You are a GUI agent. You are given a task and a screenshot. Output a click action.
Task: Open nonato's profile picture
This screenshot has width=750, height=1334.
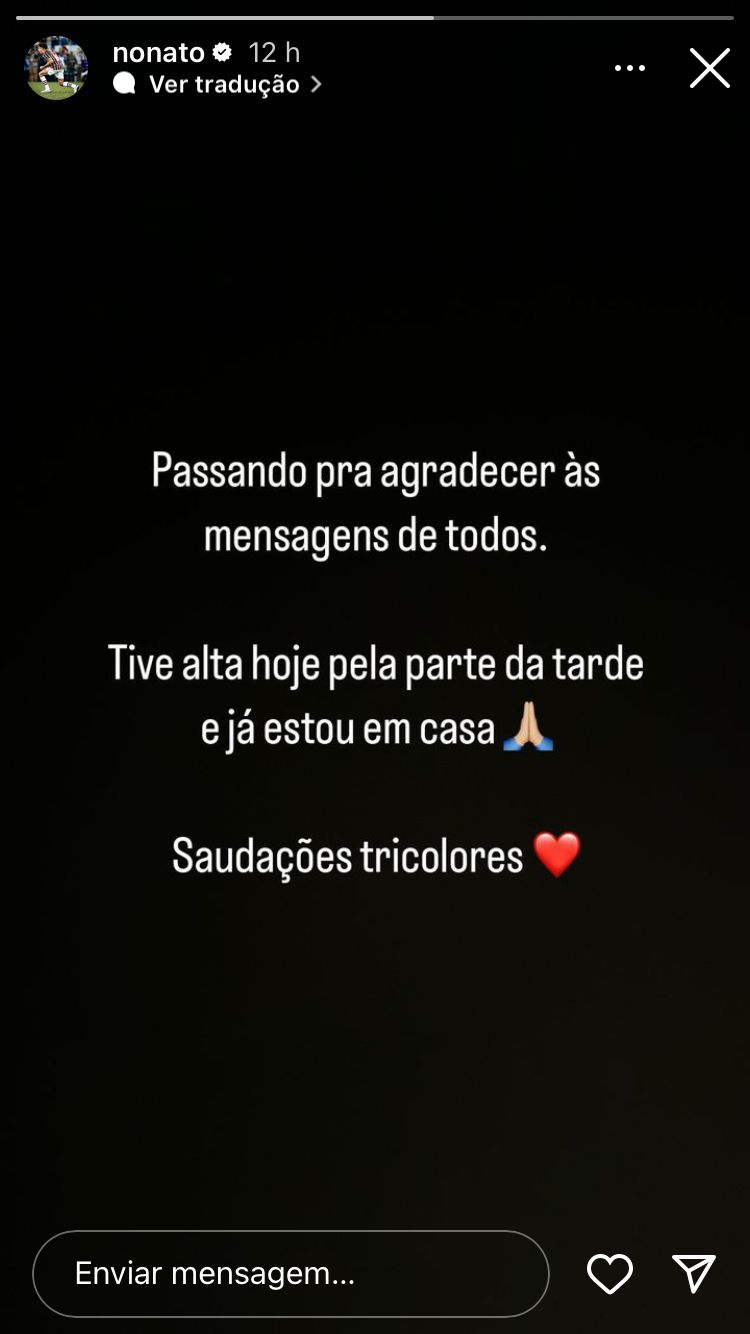[56, 68]
